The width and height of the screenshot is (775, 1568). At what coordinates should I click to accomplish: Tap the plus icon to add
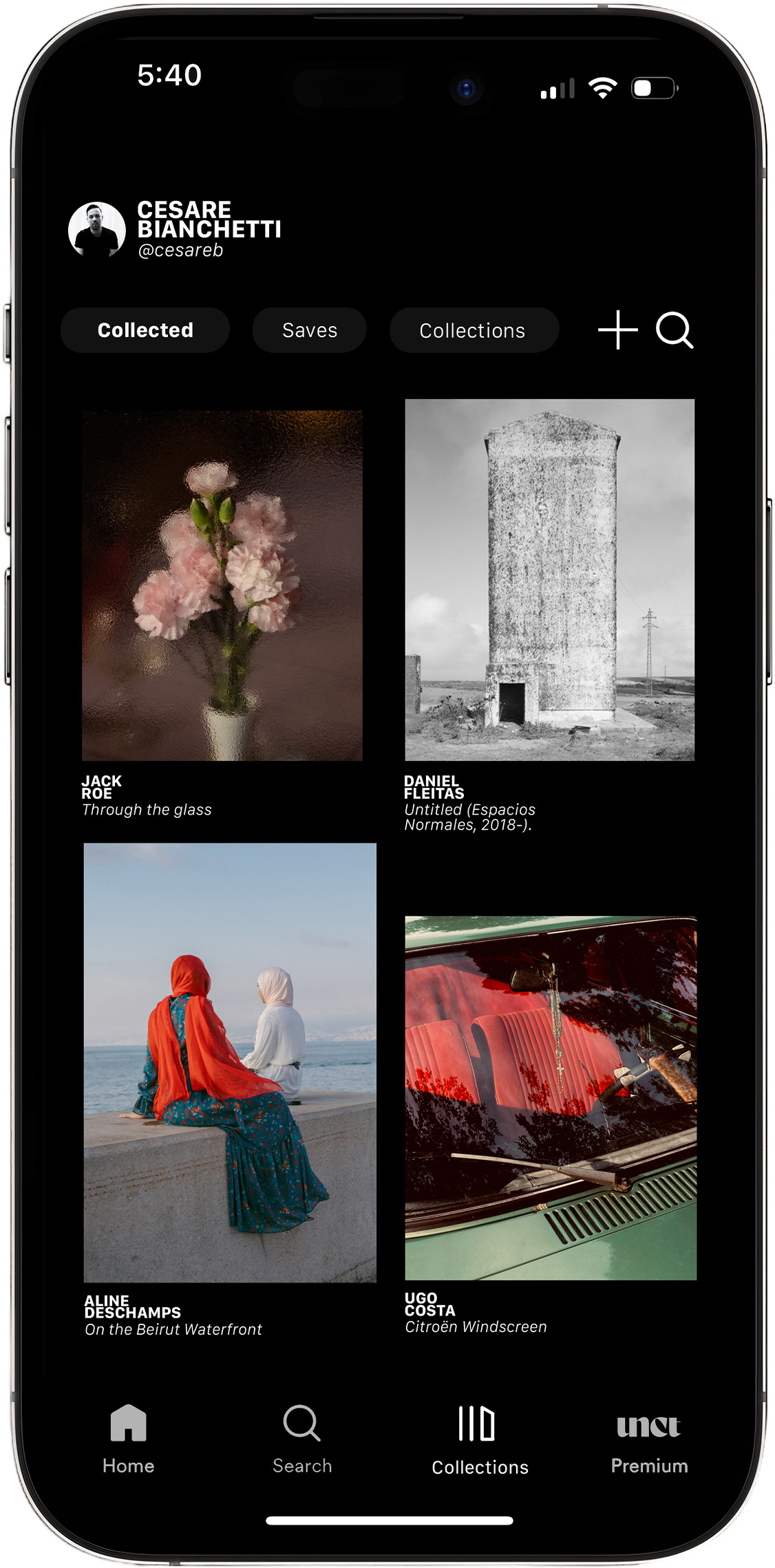coord(617,330)
